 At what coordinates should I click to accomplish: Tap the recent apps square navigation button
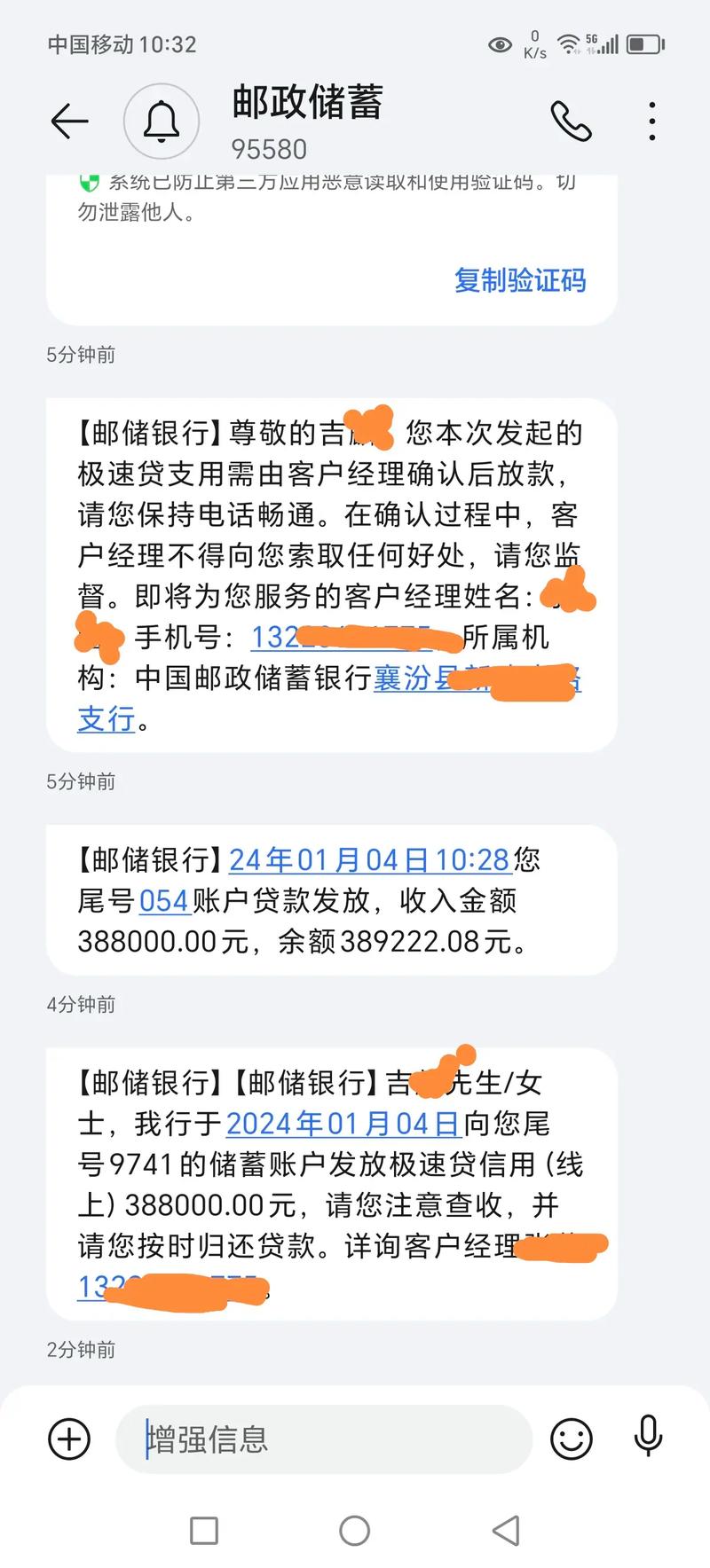(x=205, y=1531)
